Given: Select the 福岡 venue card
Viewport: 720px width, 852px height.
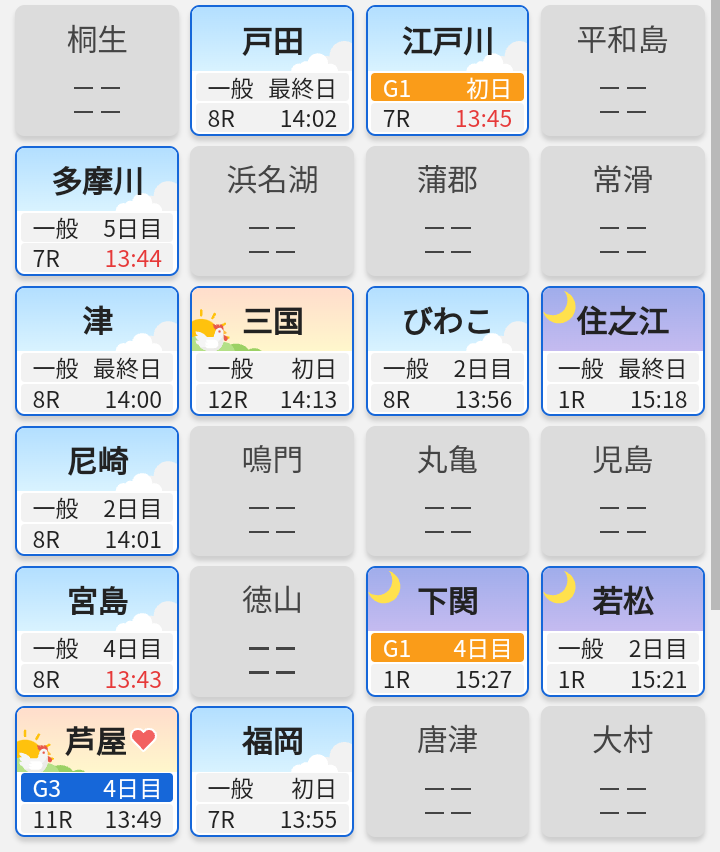Looking at the screenshot, I should pos(272,771).
